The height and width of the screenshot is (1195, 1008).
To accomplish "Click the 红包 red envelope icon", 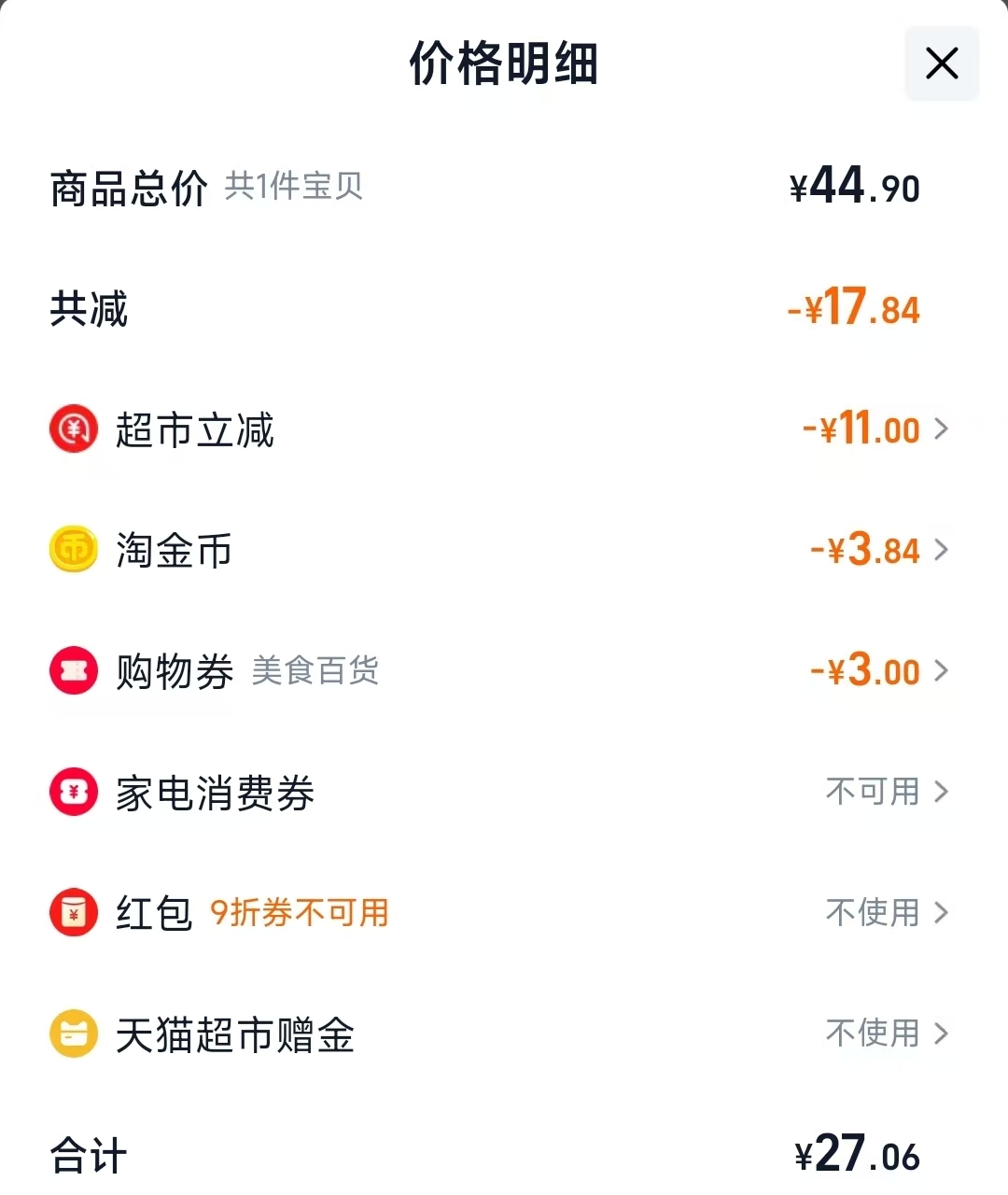I will 73,913.
